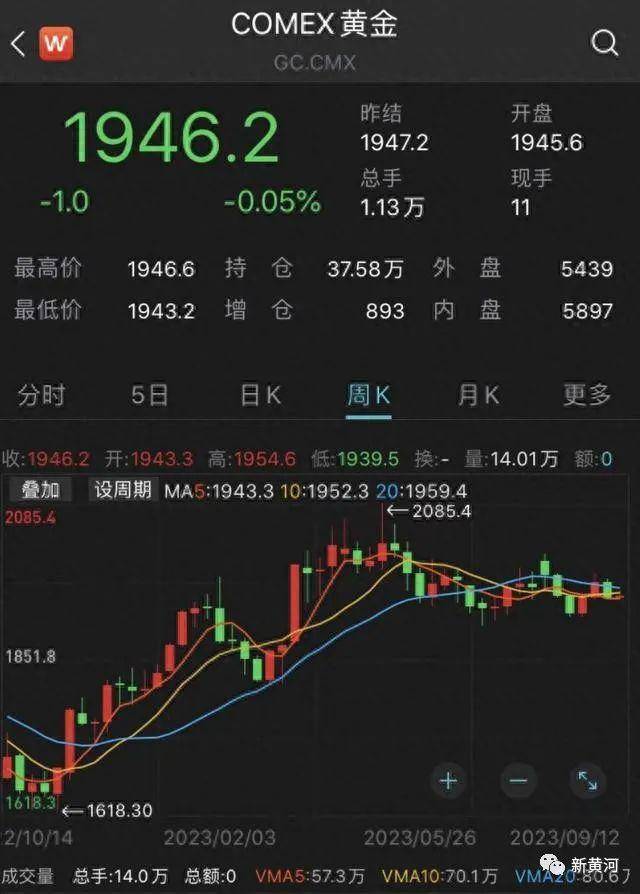Open the 更多 chart options

[x=586, y=395]
